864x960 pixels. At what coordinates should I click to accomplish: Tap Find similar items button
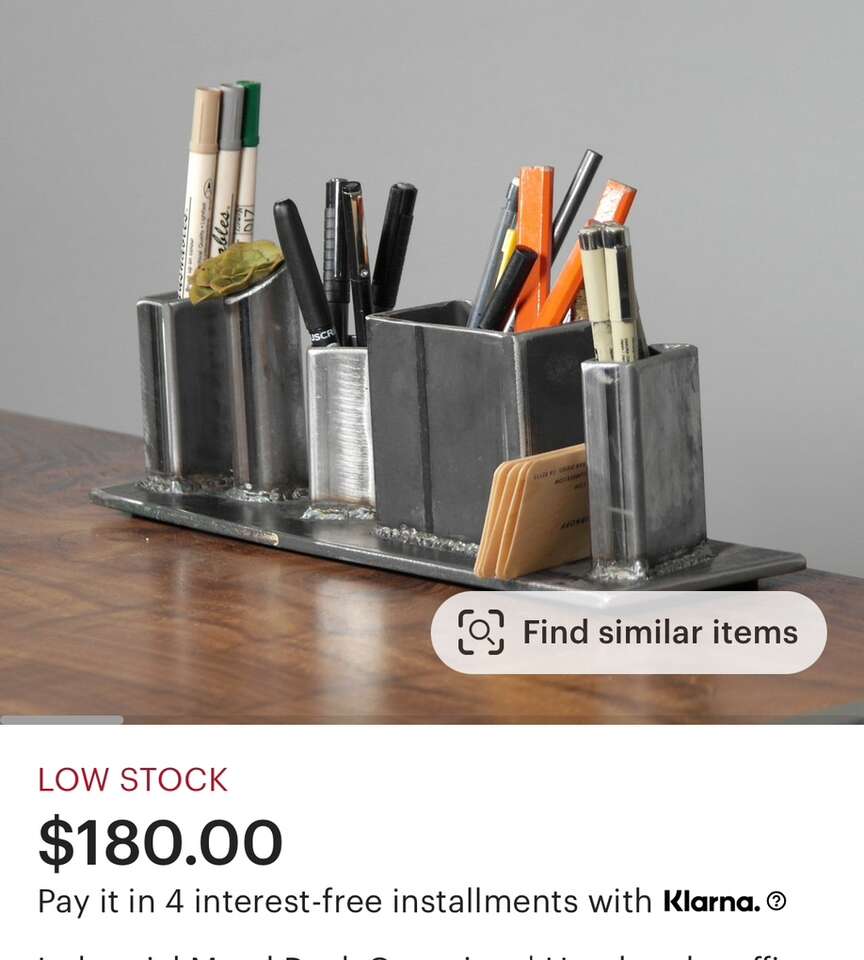tap(628, 632)
